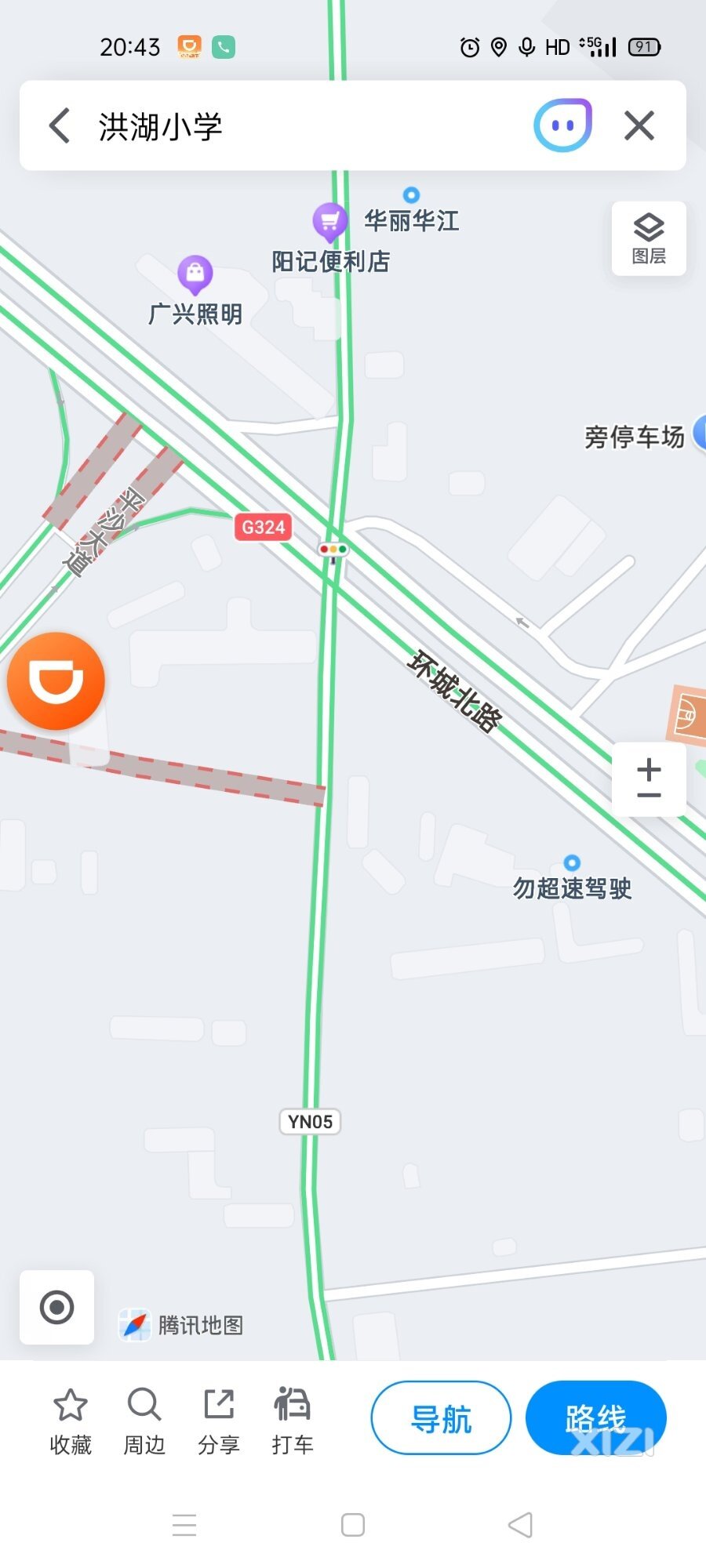Select 阳记便利店 marker on the map
Image resolution: width=706 pixels, height=1568 pixels.
[x=329, y=221]
